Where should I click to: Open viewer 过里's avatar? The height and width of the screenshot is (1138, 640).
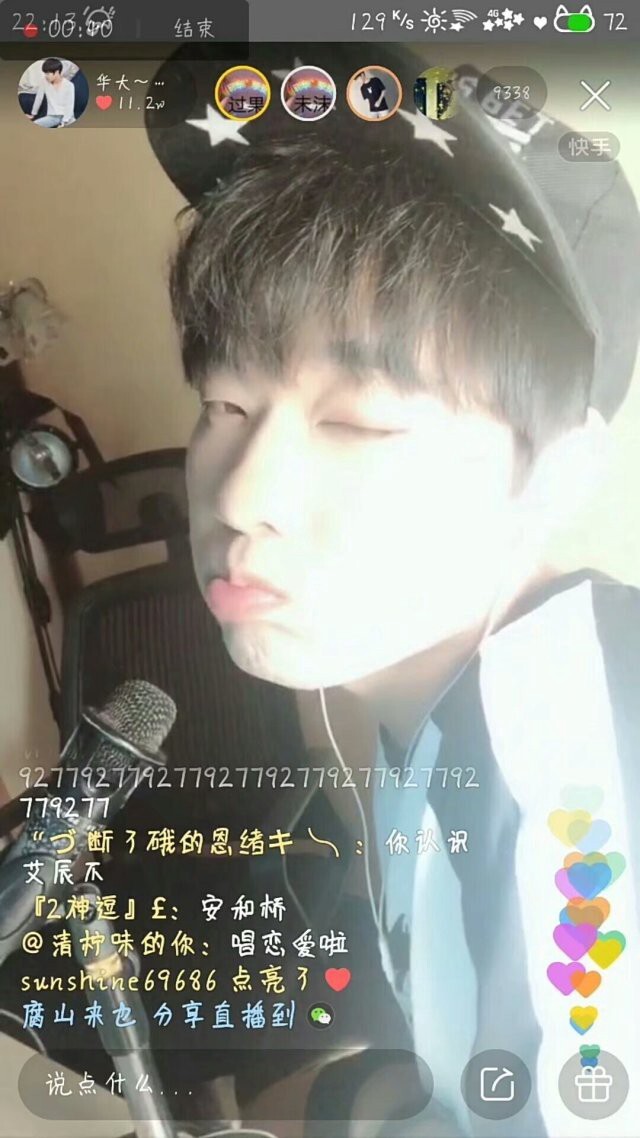tap(243, 93)
